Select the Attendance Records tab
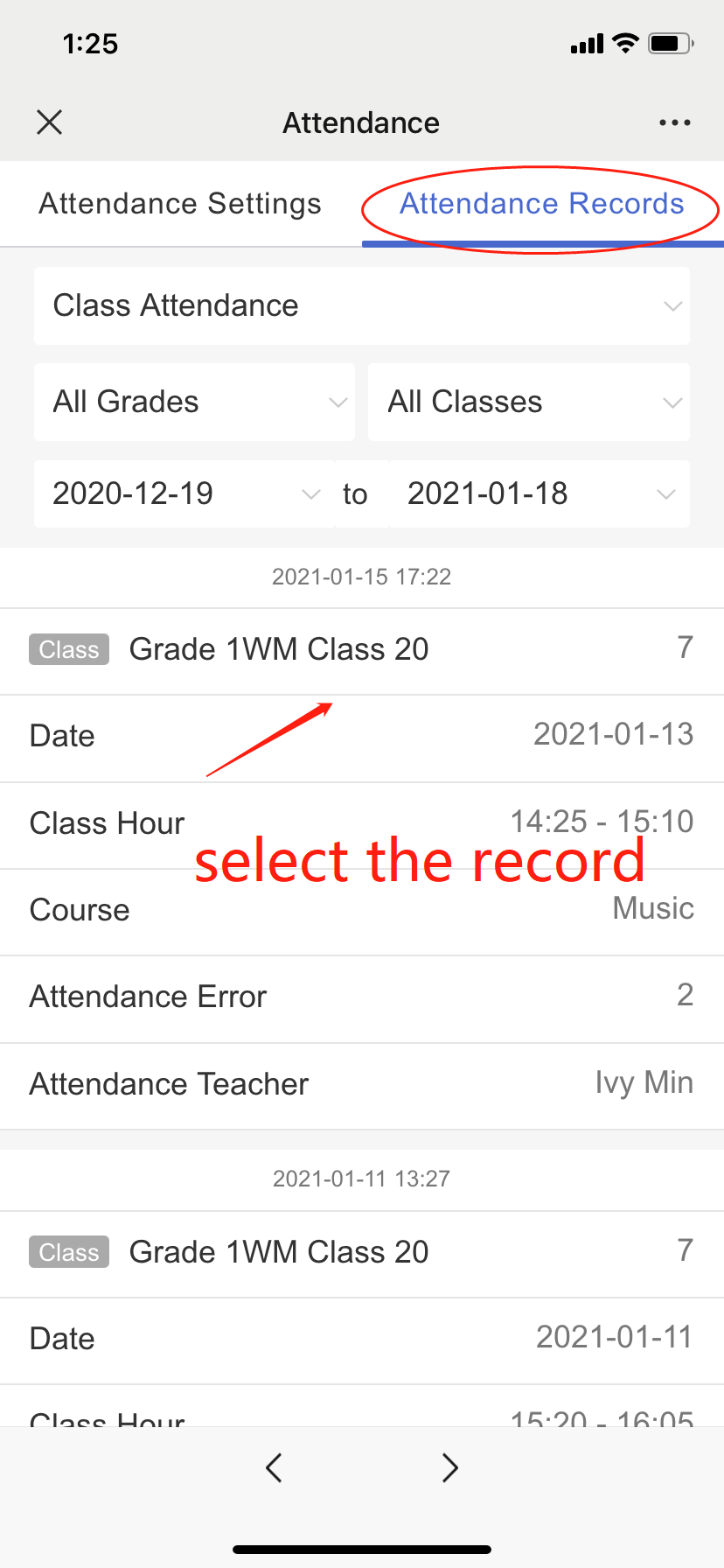This screenshot has height=1568, width=724. [x=541, y=204]
